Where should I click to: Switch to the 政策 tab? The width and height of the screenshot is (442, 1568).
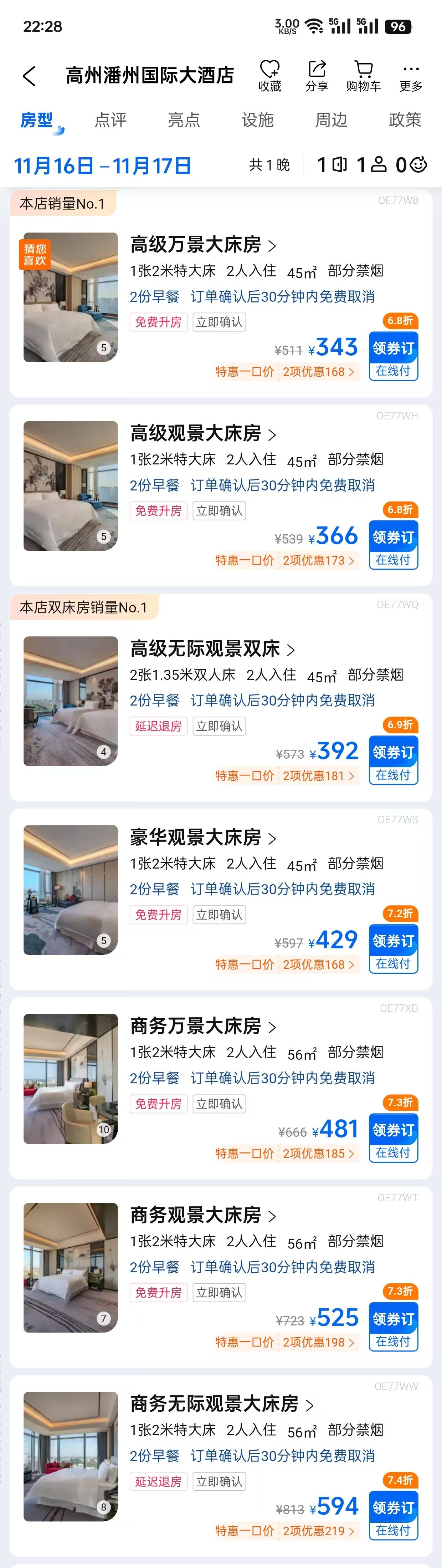point(405,120)
